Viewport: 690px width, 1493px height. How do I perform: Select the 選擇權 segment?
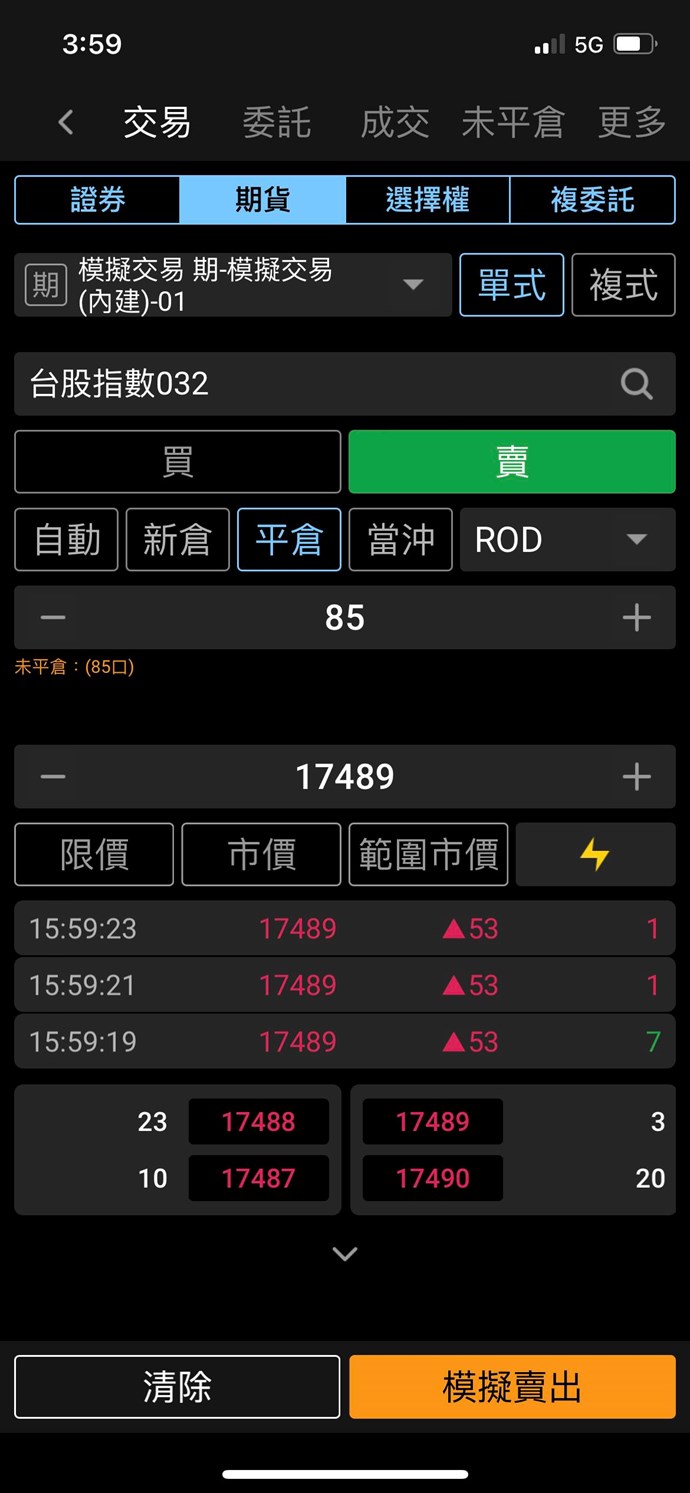[x=427, y=200]
